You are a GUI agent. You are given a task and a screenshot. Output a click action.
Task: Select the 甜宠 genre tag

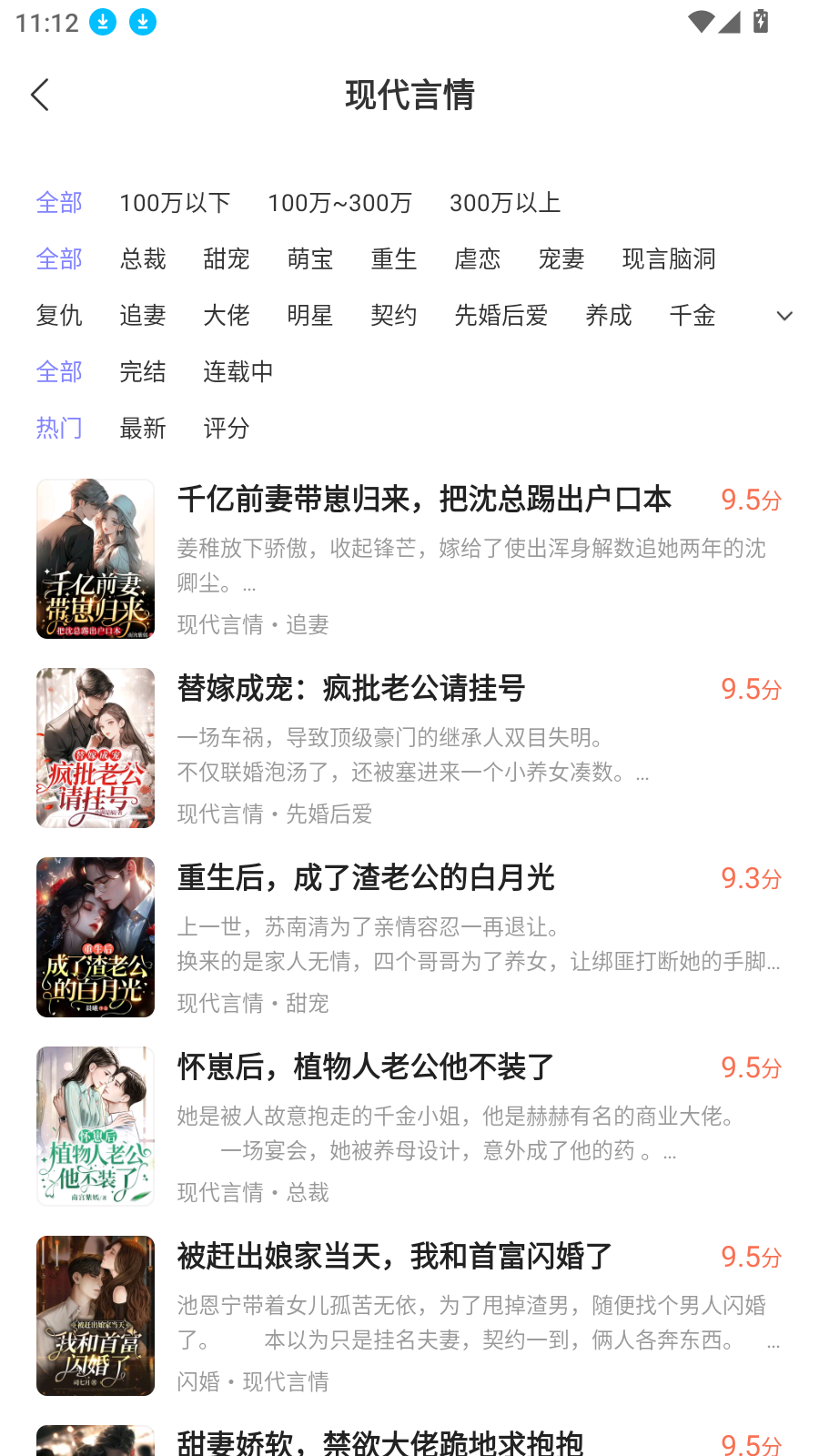(227, 259)
